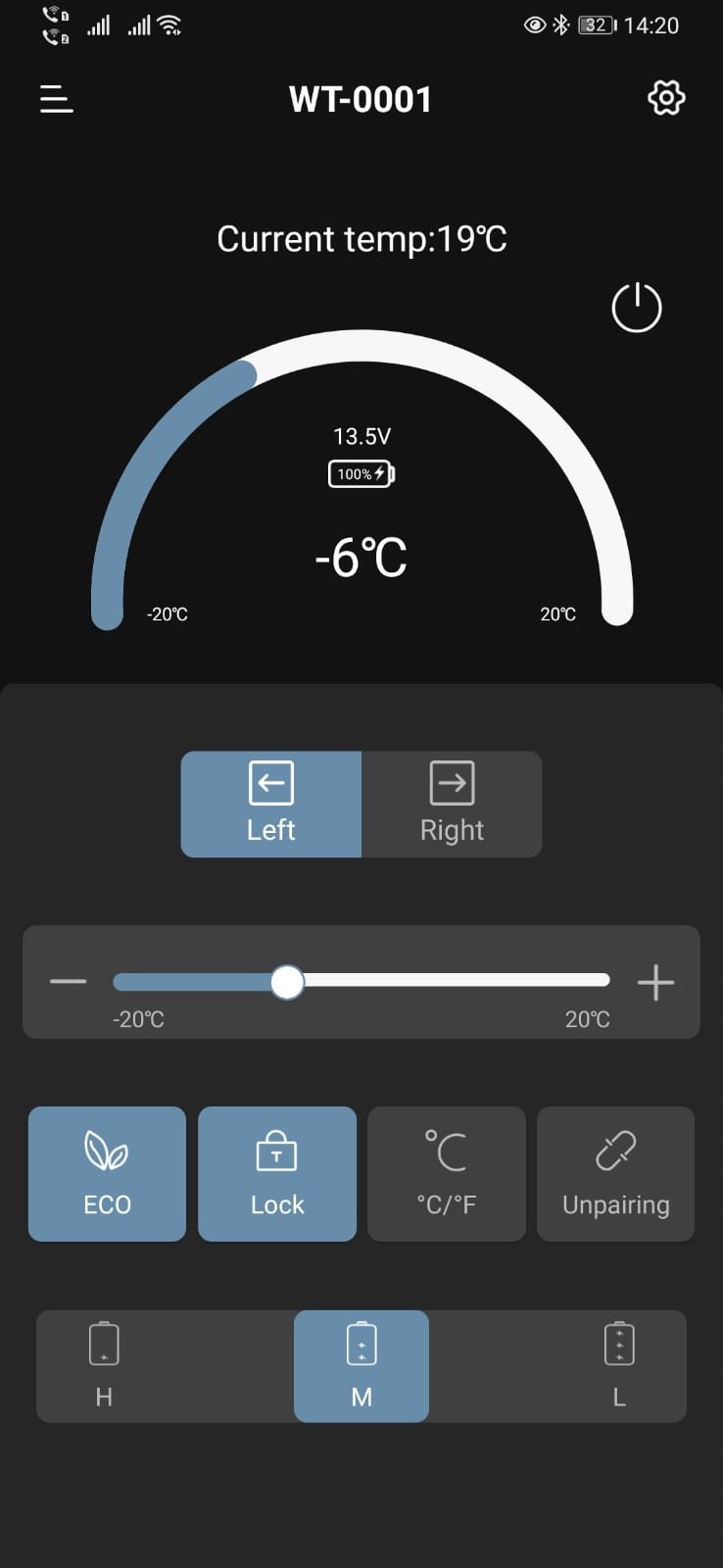Open the settings gear
The width and height of the screenshot is (723, 1568).
666,98
